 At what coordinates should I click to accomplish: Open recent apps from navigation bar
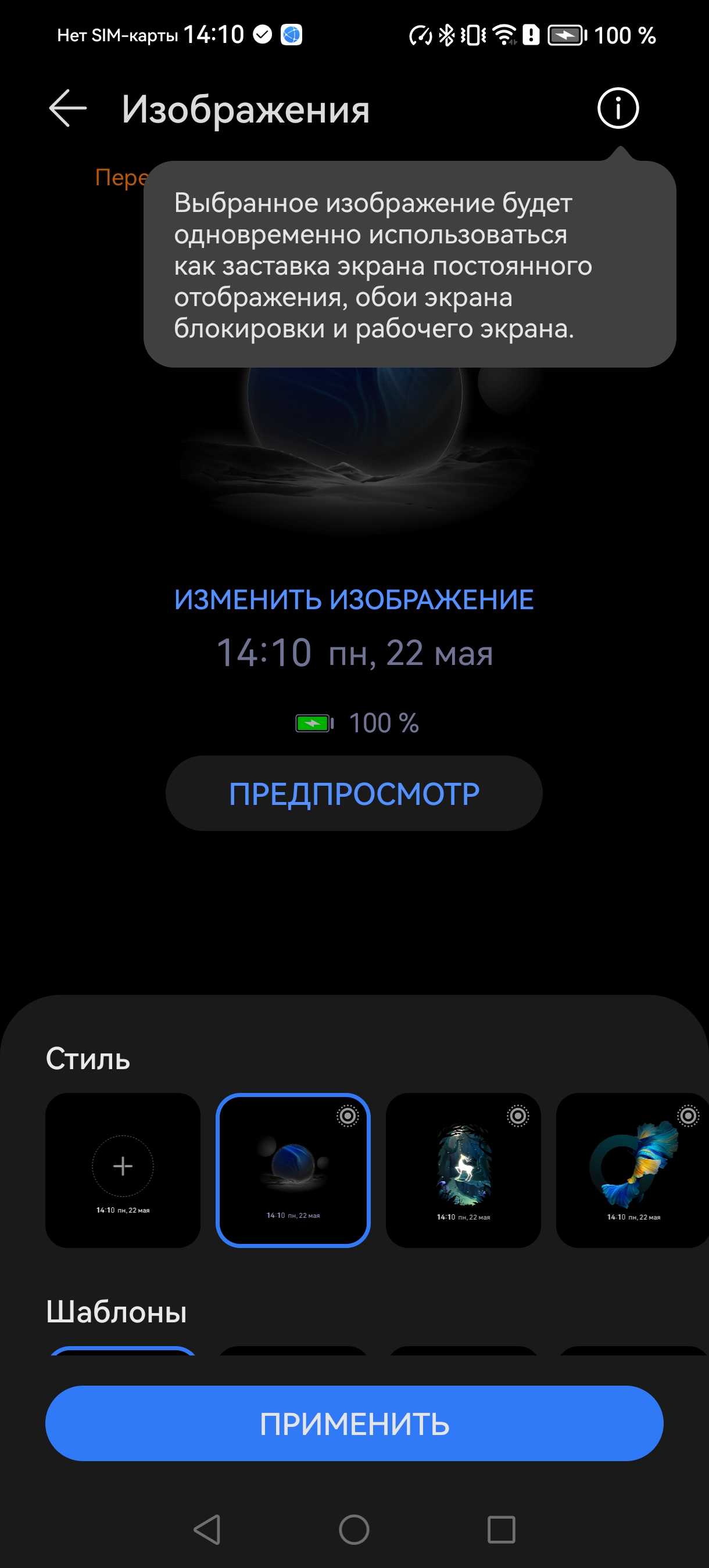tap(502, 1530)
